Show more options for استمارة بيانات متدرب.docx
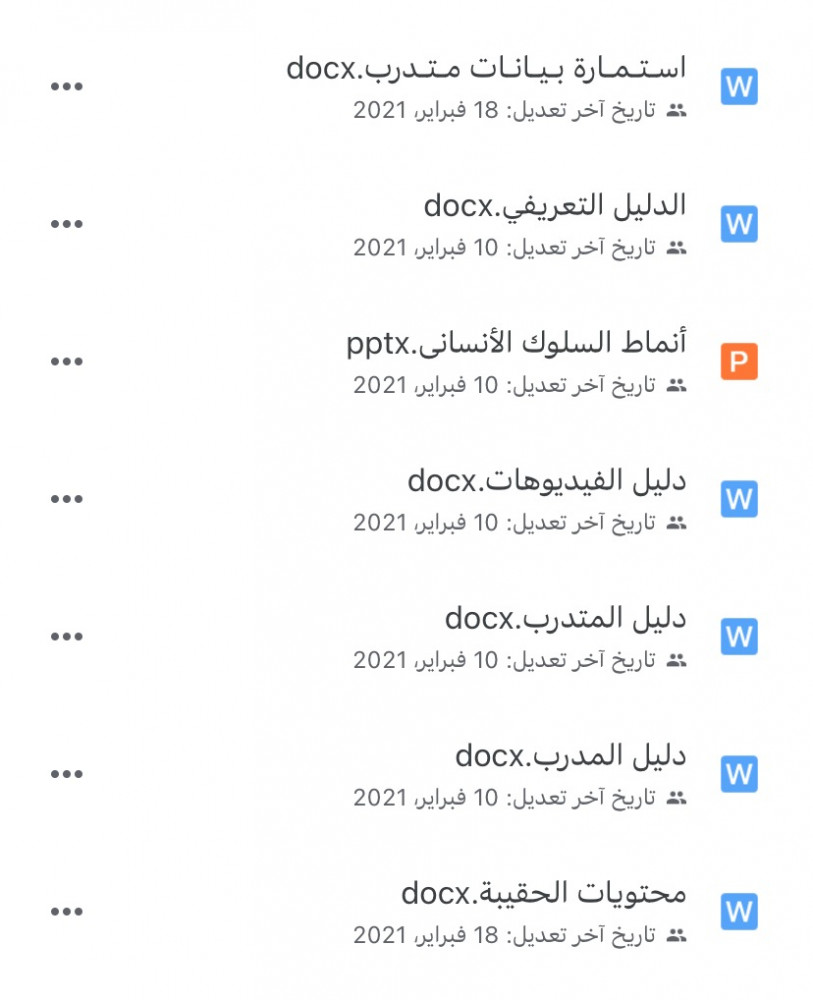 tap(67, 87)
